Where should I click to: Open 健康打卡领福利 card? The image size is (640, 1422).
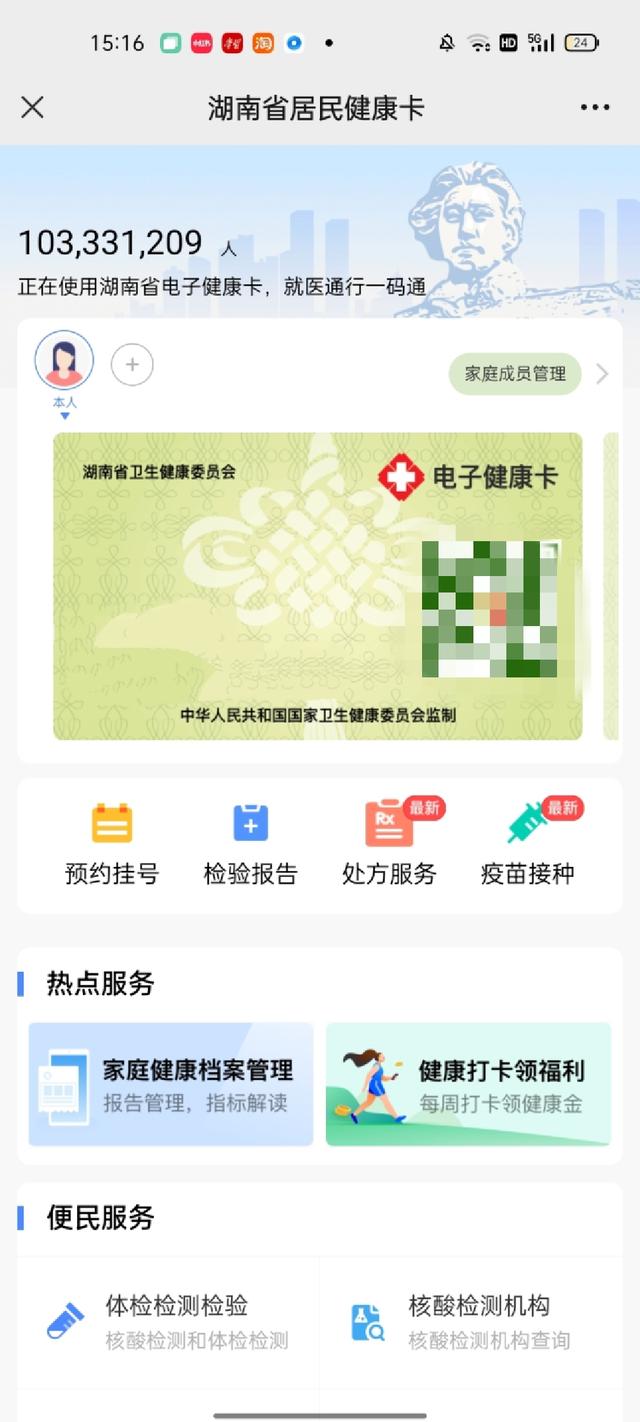(468, 1084)
